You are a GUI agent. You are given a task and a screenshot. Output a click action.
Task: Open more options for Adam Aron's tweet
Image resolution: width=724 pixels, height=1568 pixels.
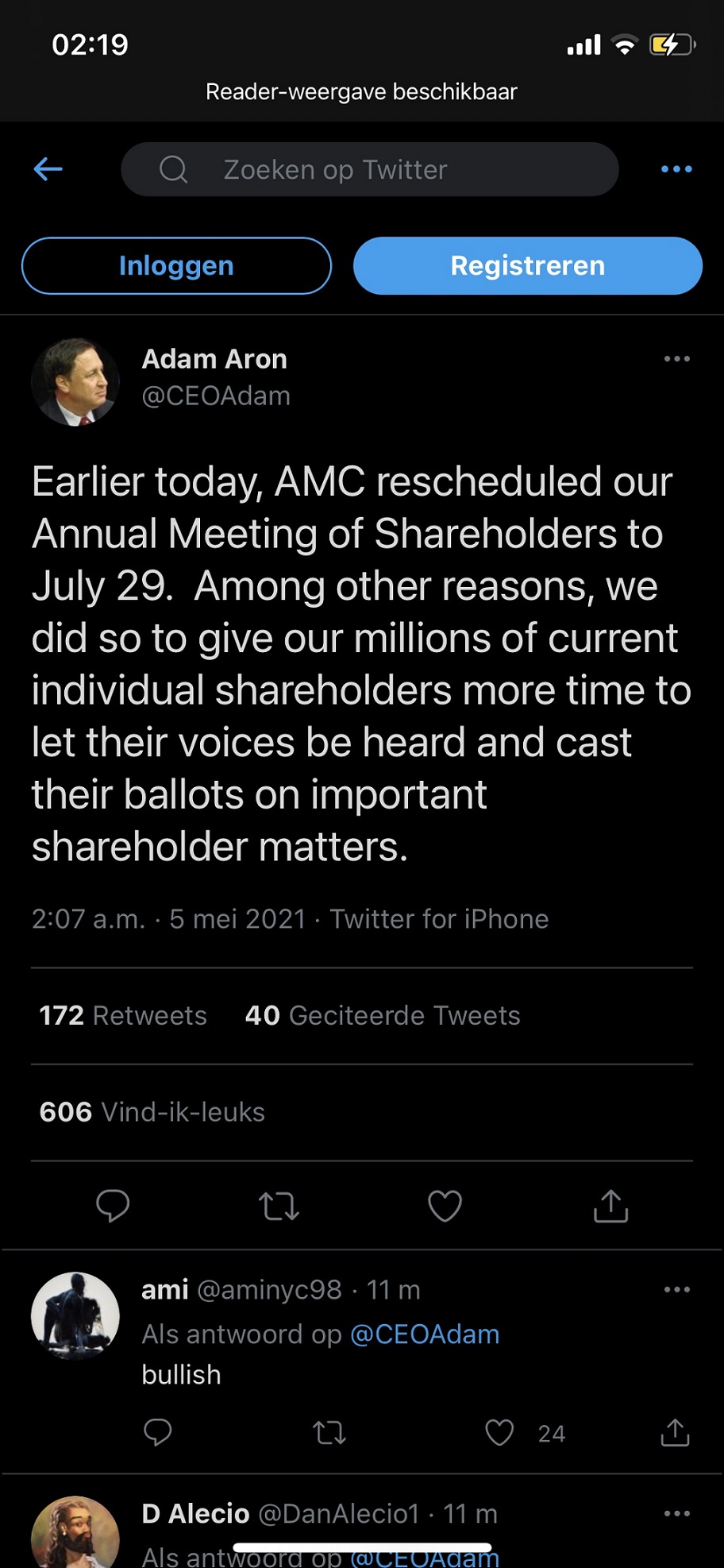676,359
